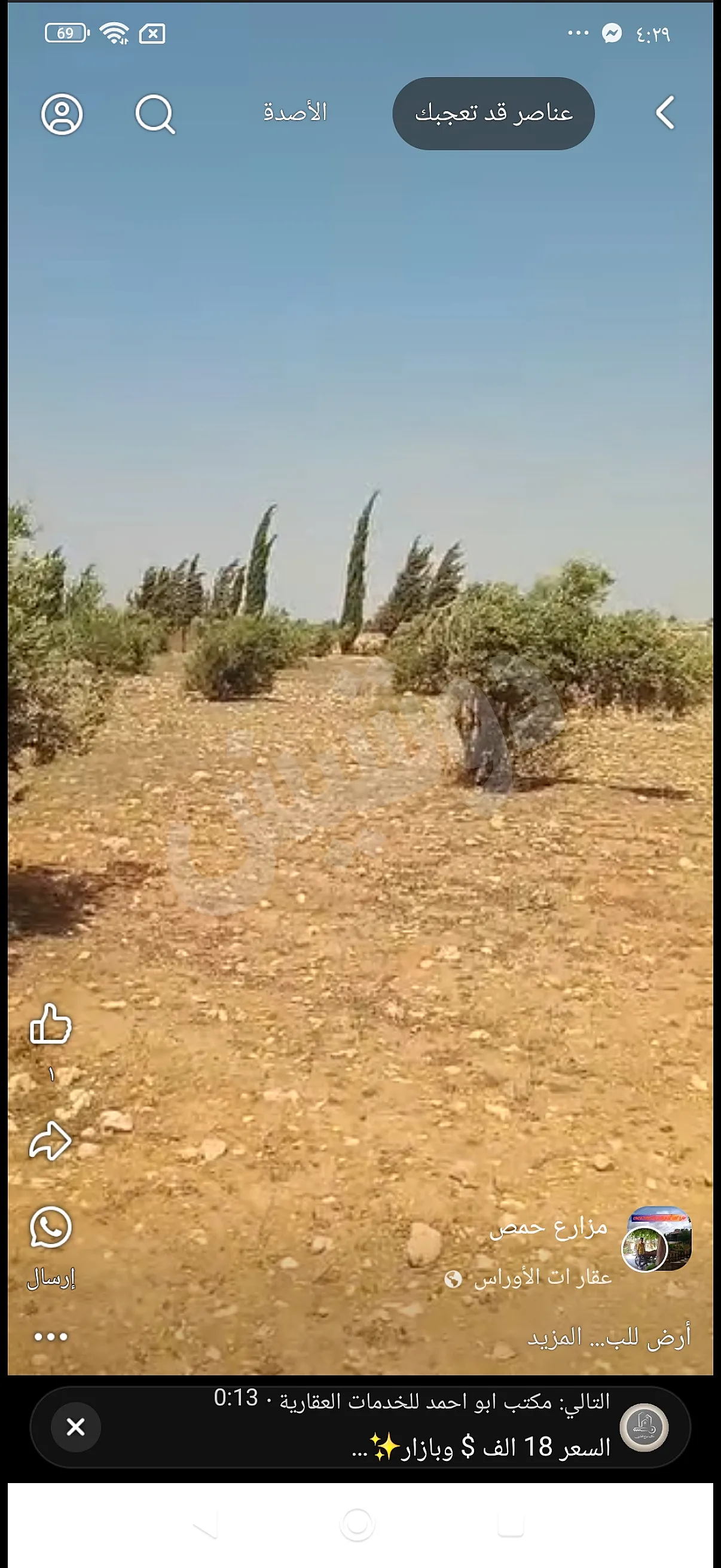
Task: Like this reel
Action: (x=50, y=1024)
